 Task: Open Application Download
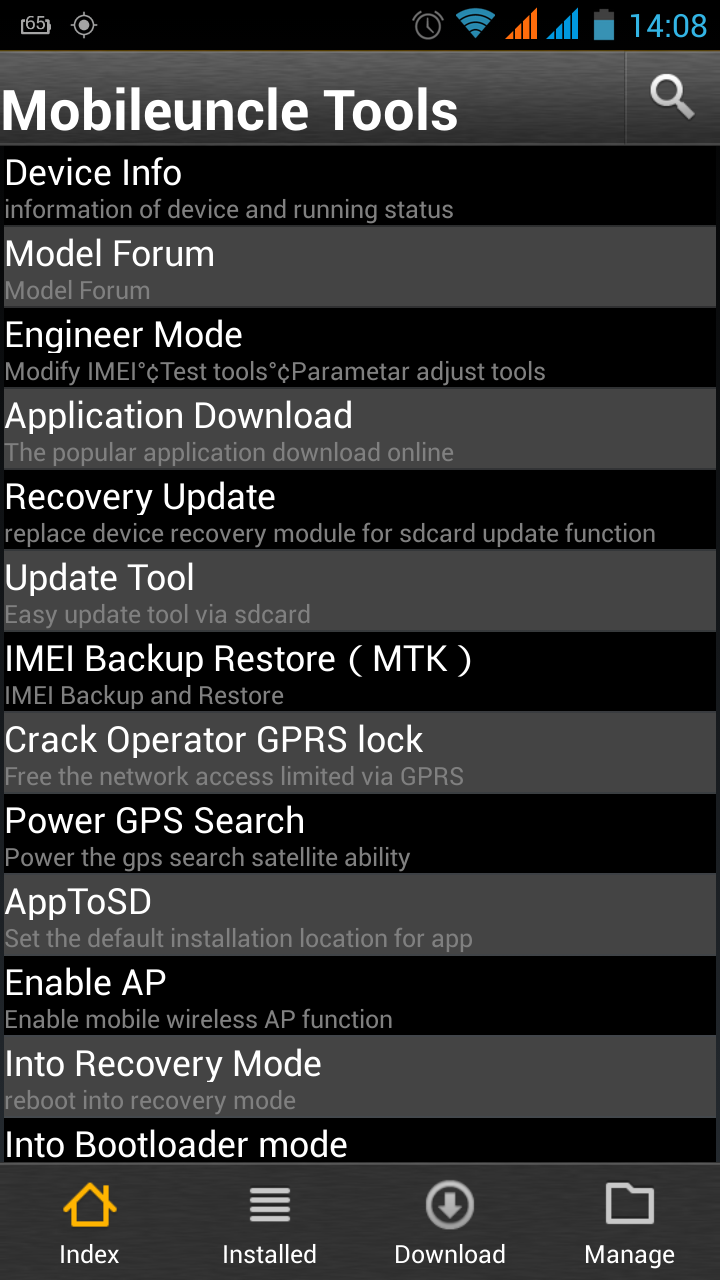(360, 430)
